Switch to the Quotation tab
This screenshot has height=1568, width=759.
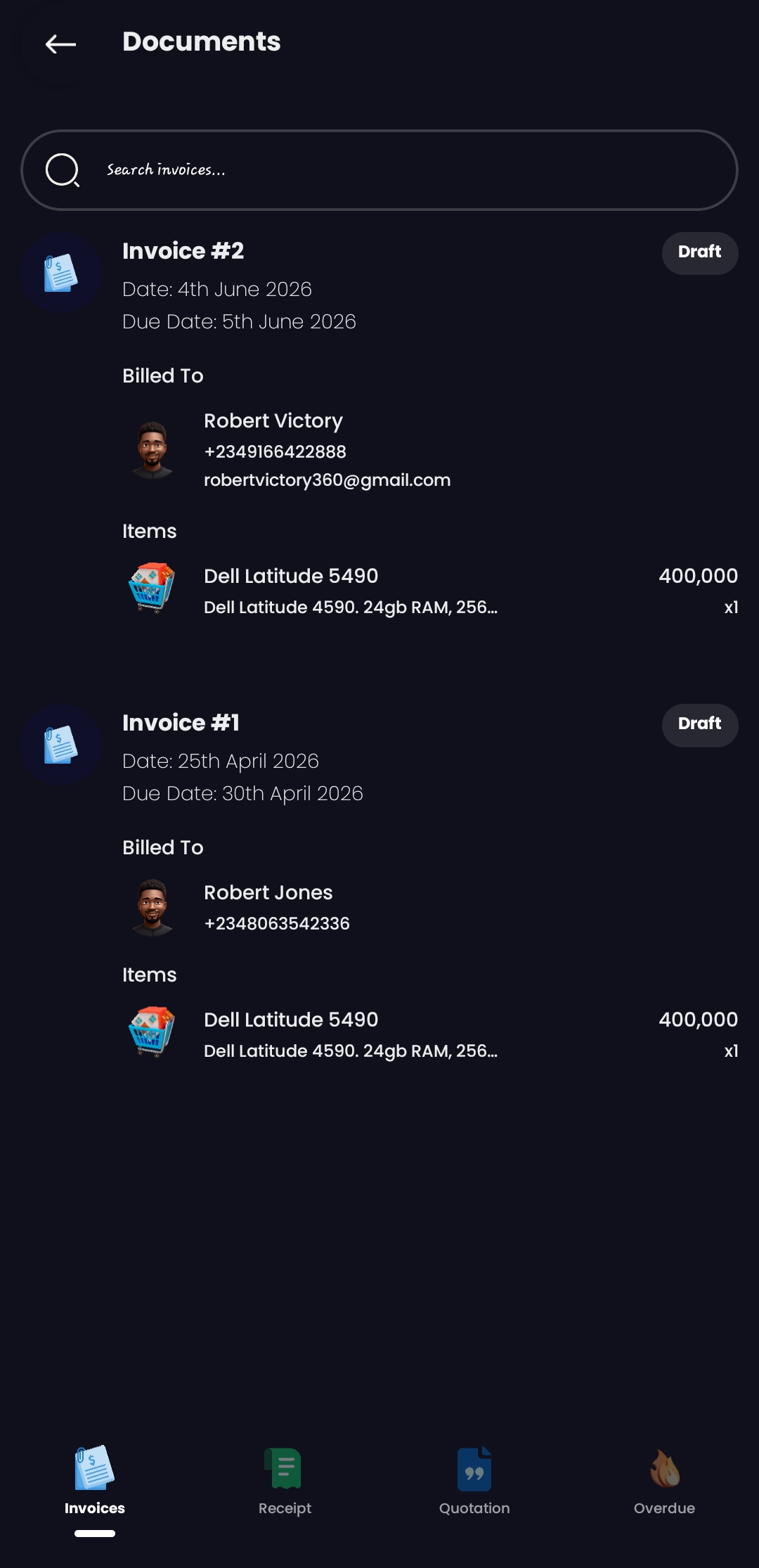point(474,1482)
